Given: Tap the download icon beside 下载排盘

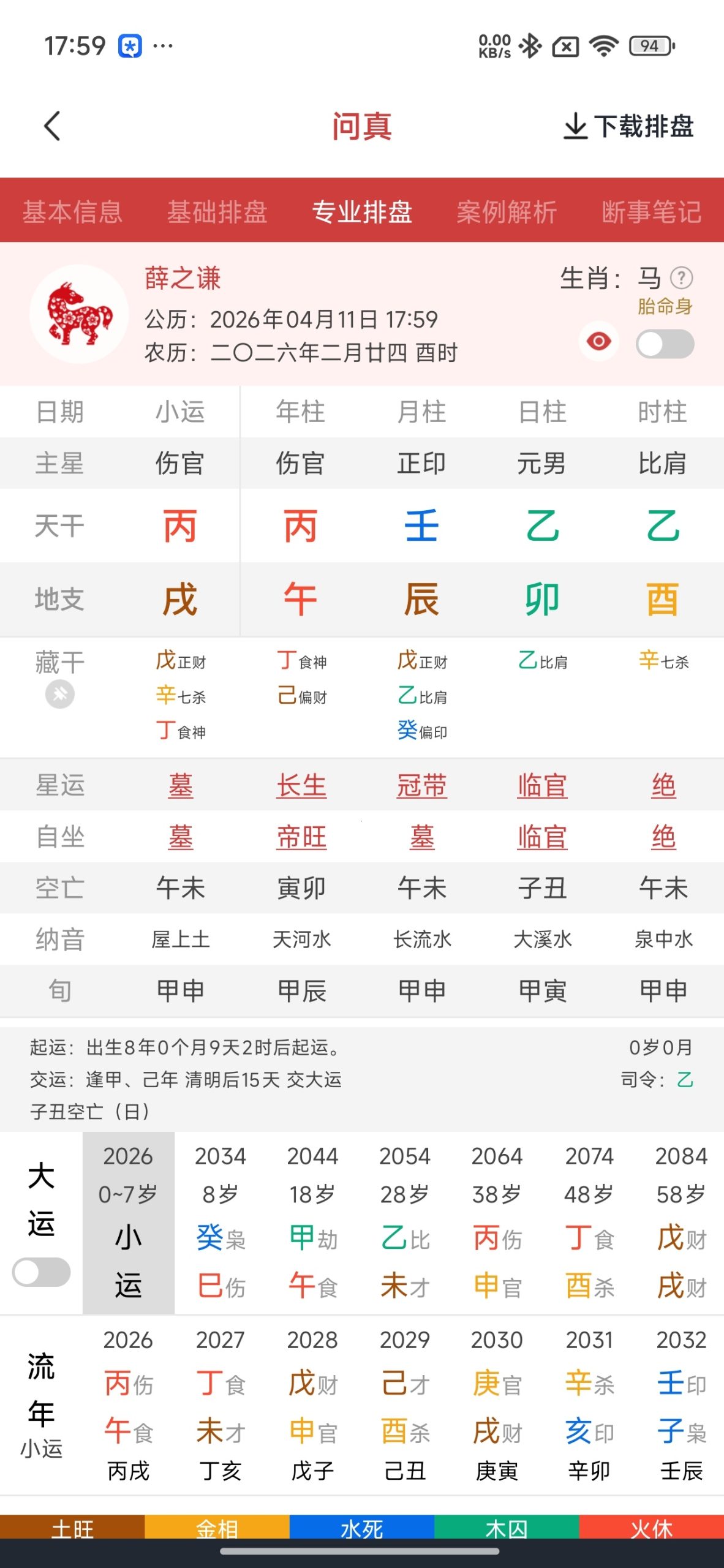Looking at the screenshot, I should click(x=576, y=126).
